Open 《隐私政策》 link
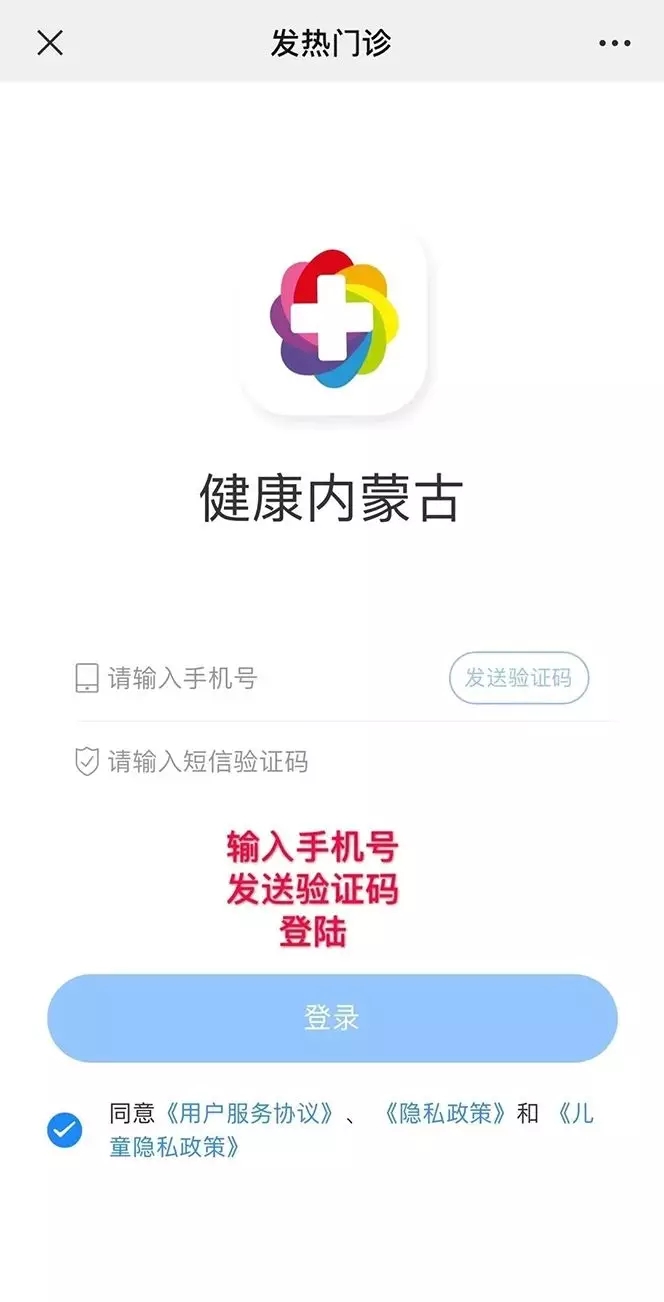The height and width of the screenshot is (1302, 664). 445,1114
